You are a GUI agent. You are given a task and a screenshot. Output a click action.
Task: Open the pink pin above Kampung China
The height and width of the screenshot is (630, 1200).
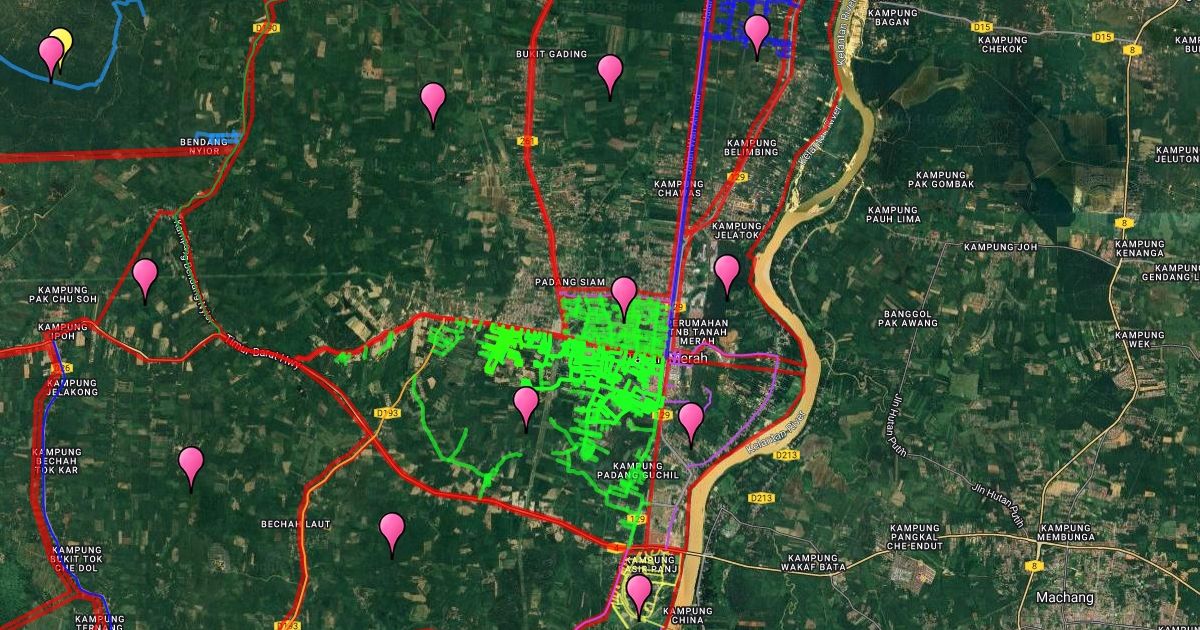(x=639, y=590)
